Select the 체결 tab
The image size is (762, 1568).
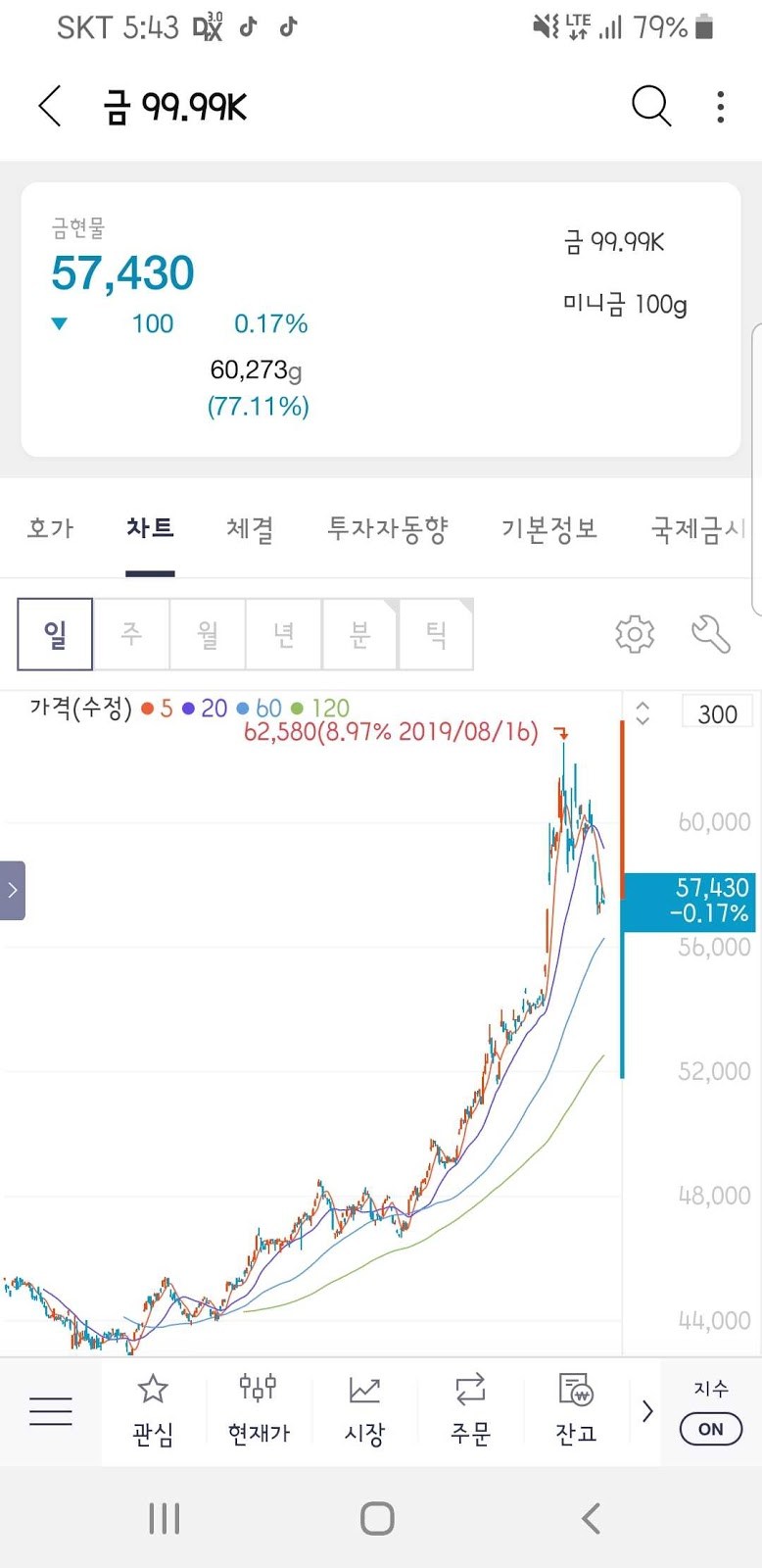(x=250, y=529)
